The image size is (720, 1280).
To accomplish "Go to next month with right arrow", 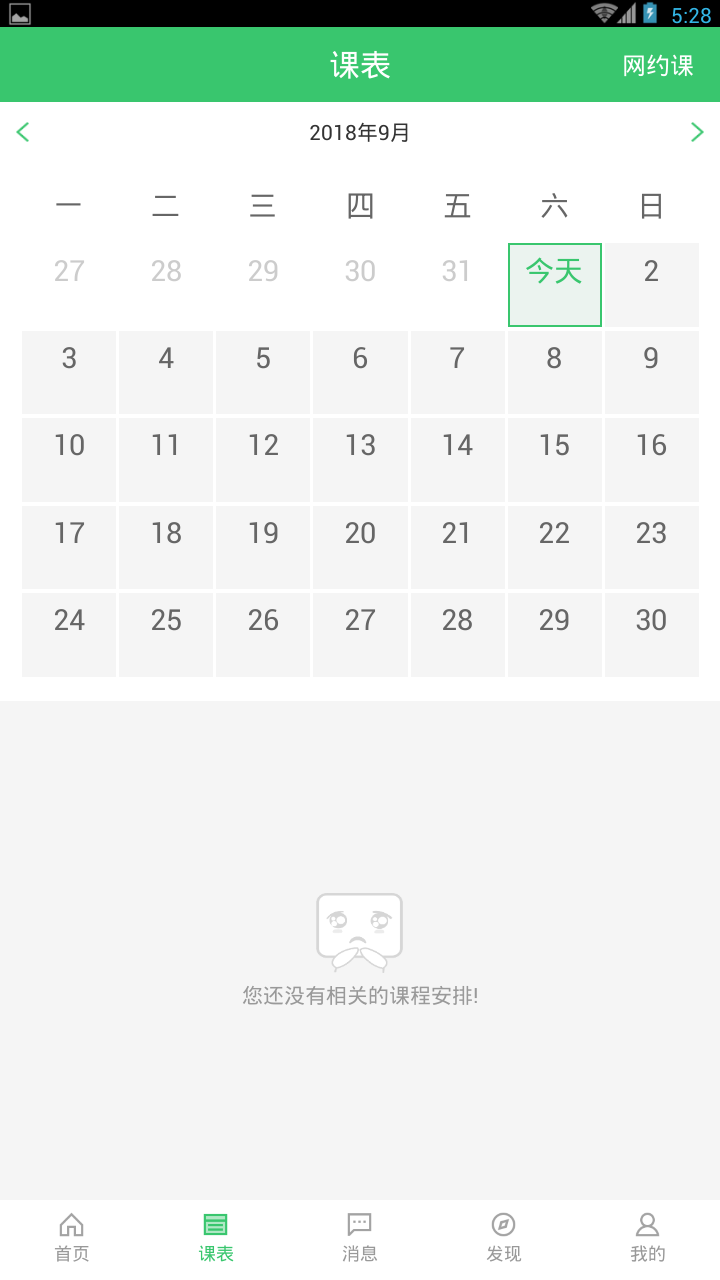I will pos(697,131).
